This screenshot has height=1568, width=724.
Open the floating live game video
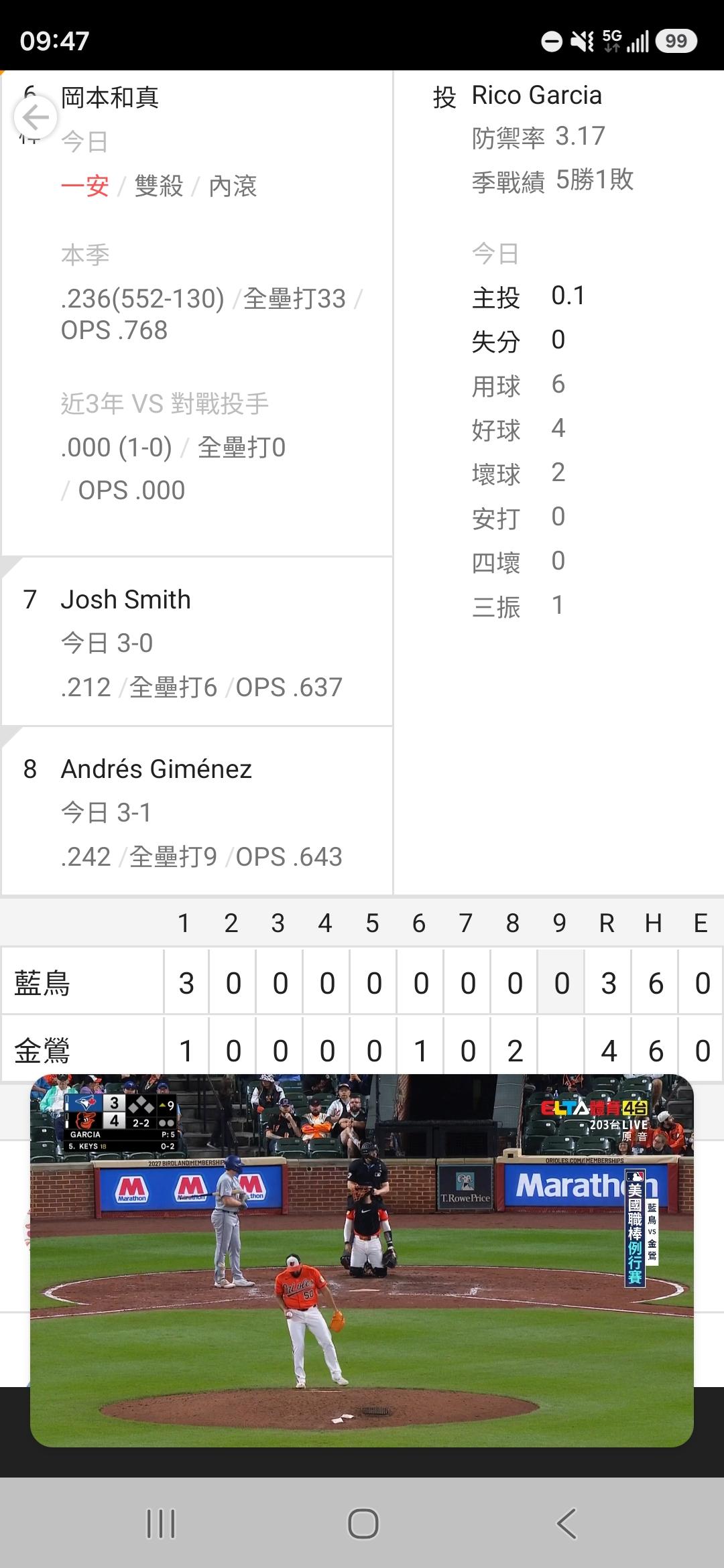tap(362, 1261)
